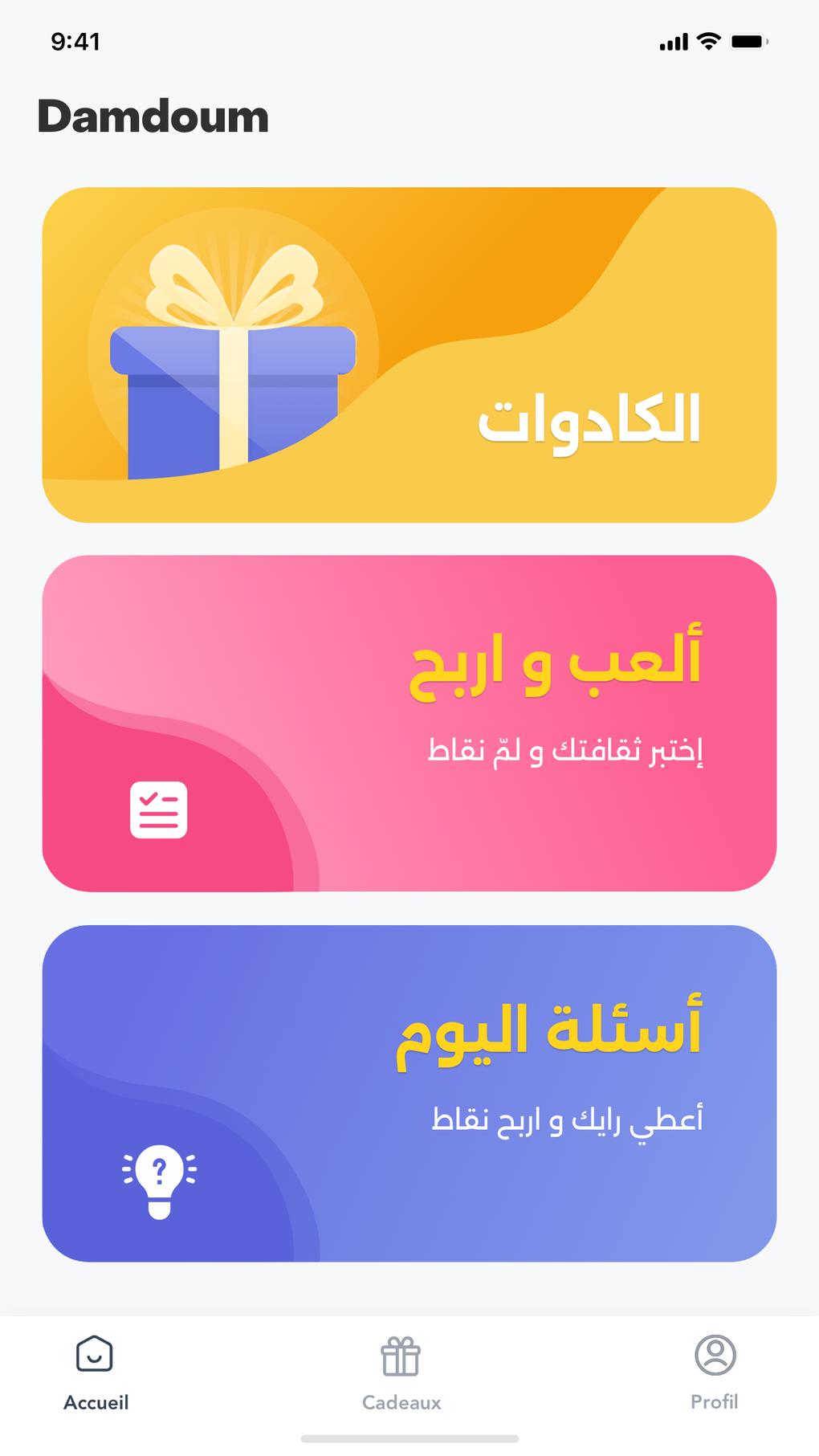Switch to the Cadeaux tab
The height and width of the screenshot is (1456, 819).
[x=401, y=1374]
